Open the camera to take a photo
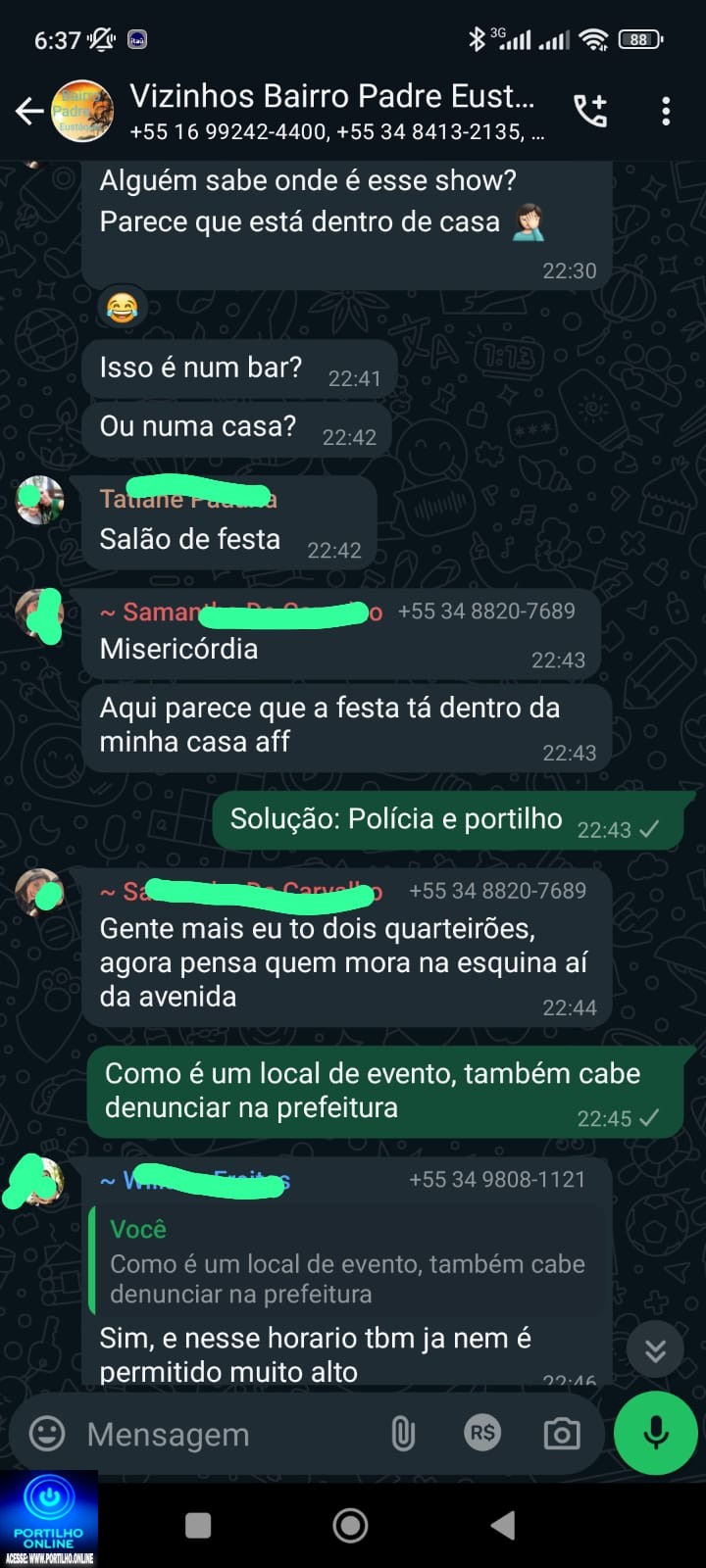Image resolution: width=706 pixels, height=1568 pixels. 562,1435
